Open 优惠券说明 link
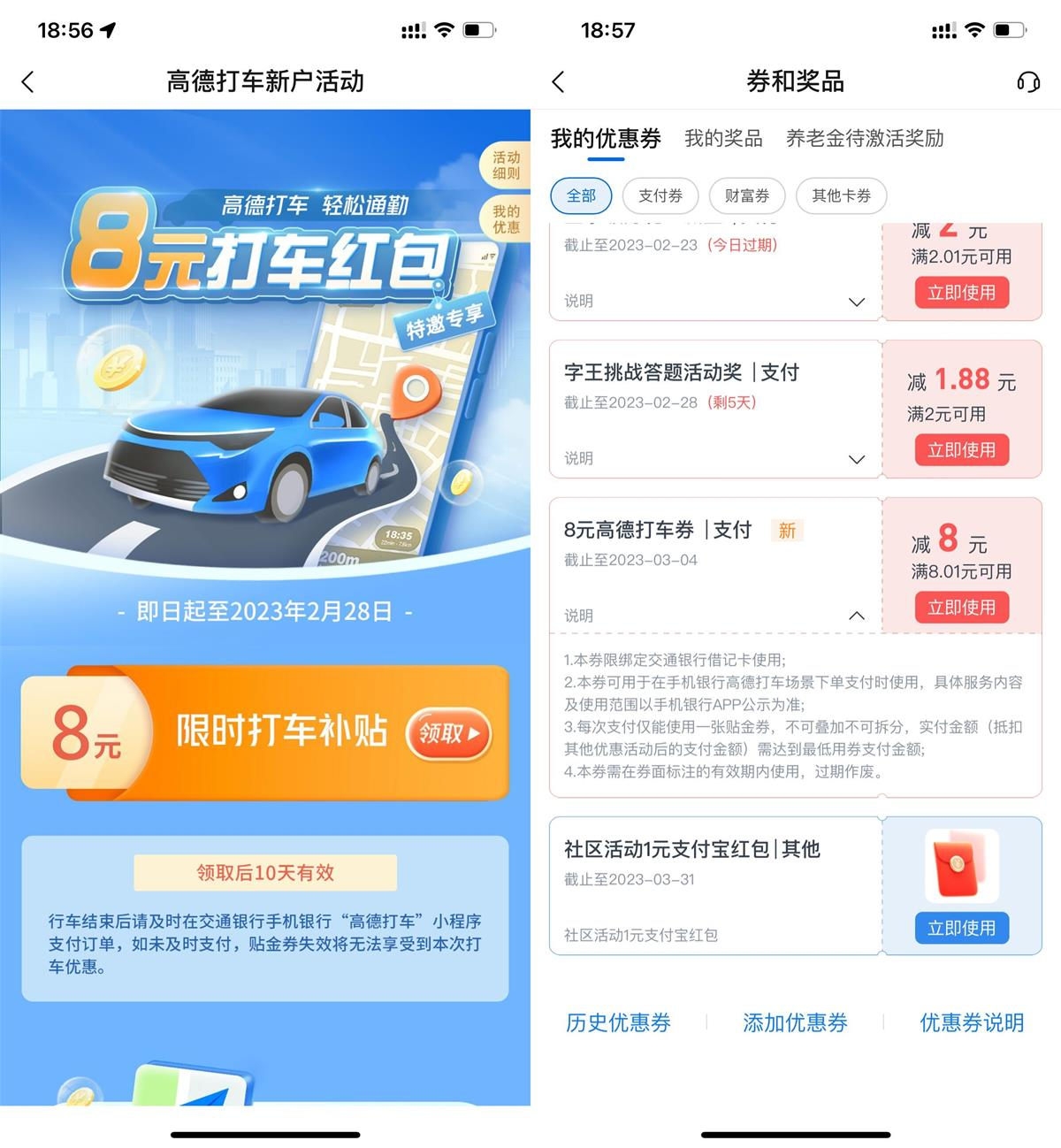The width and height of the screenshot is (1061, 1148). 972,1023
